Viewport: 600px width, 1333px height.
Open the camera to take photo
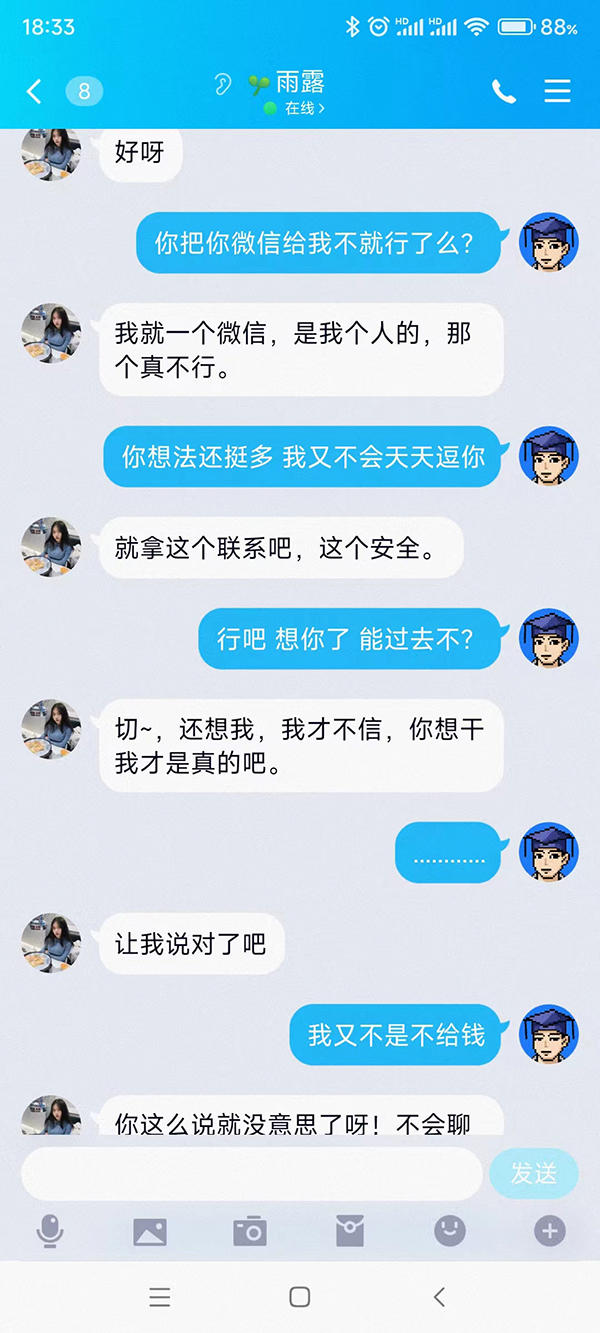pyautogui.click(x=250, y=1232)
